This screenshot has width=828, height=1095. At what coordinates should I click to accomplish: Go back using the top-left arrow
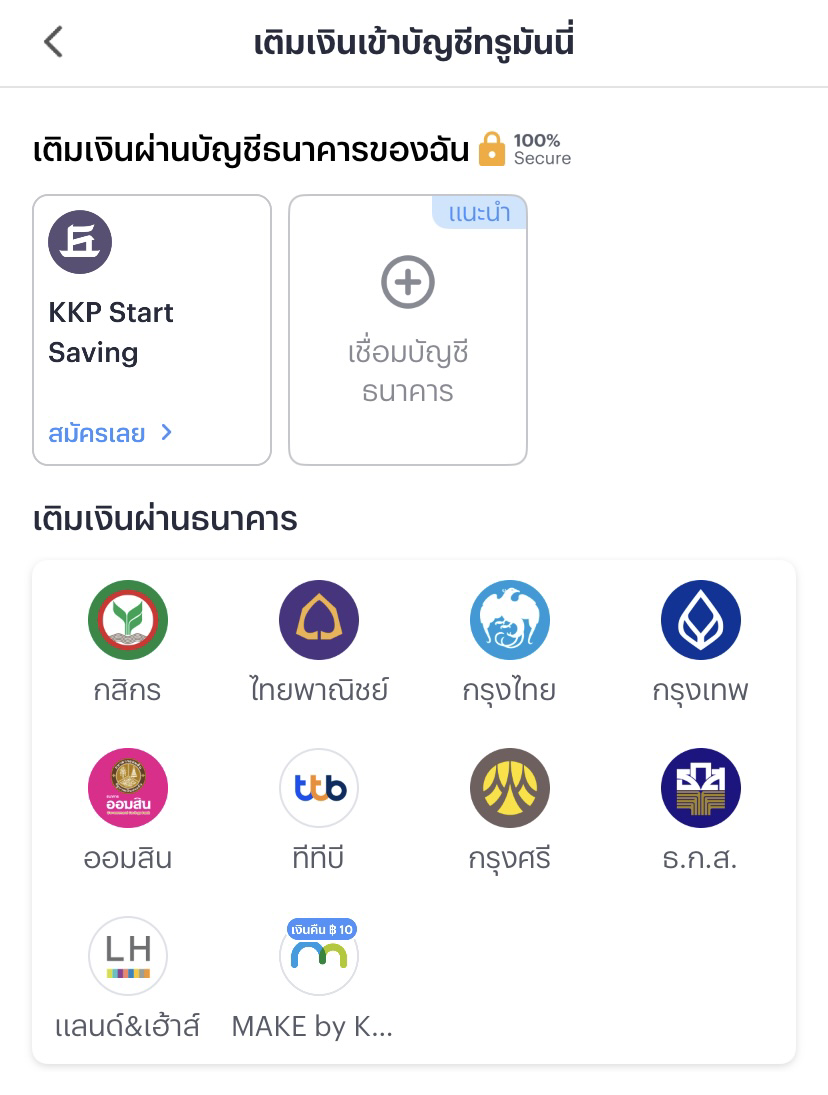54,42
